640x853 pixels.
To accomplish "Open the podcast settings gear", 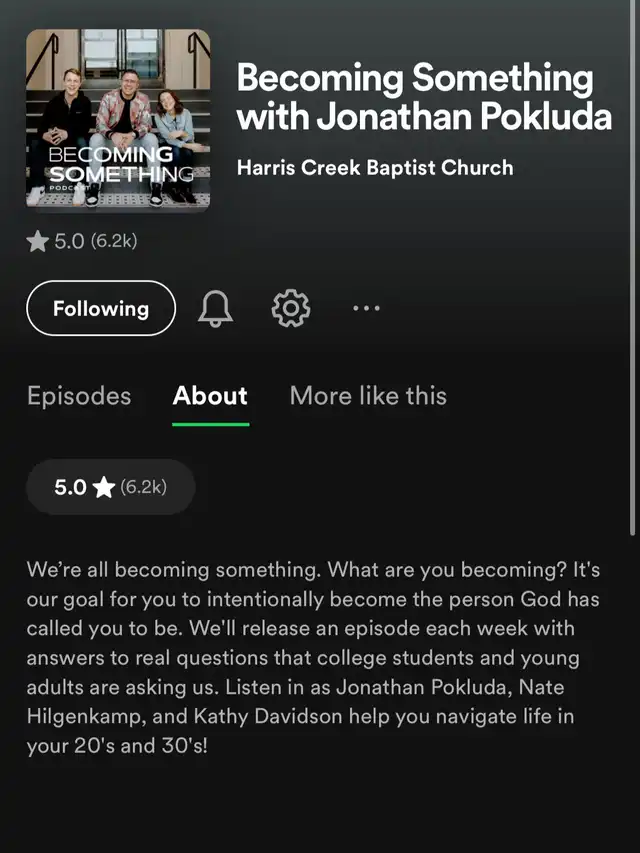I will [291, 309].
